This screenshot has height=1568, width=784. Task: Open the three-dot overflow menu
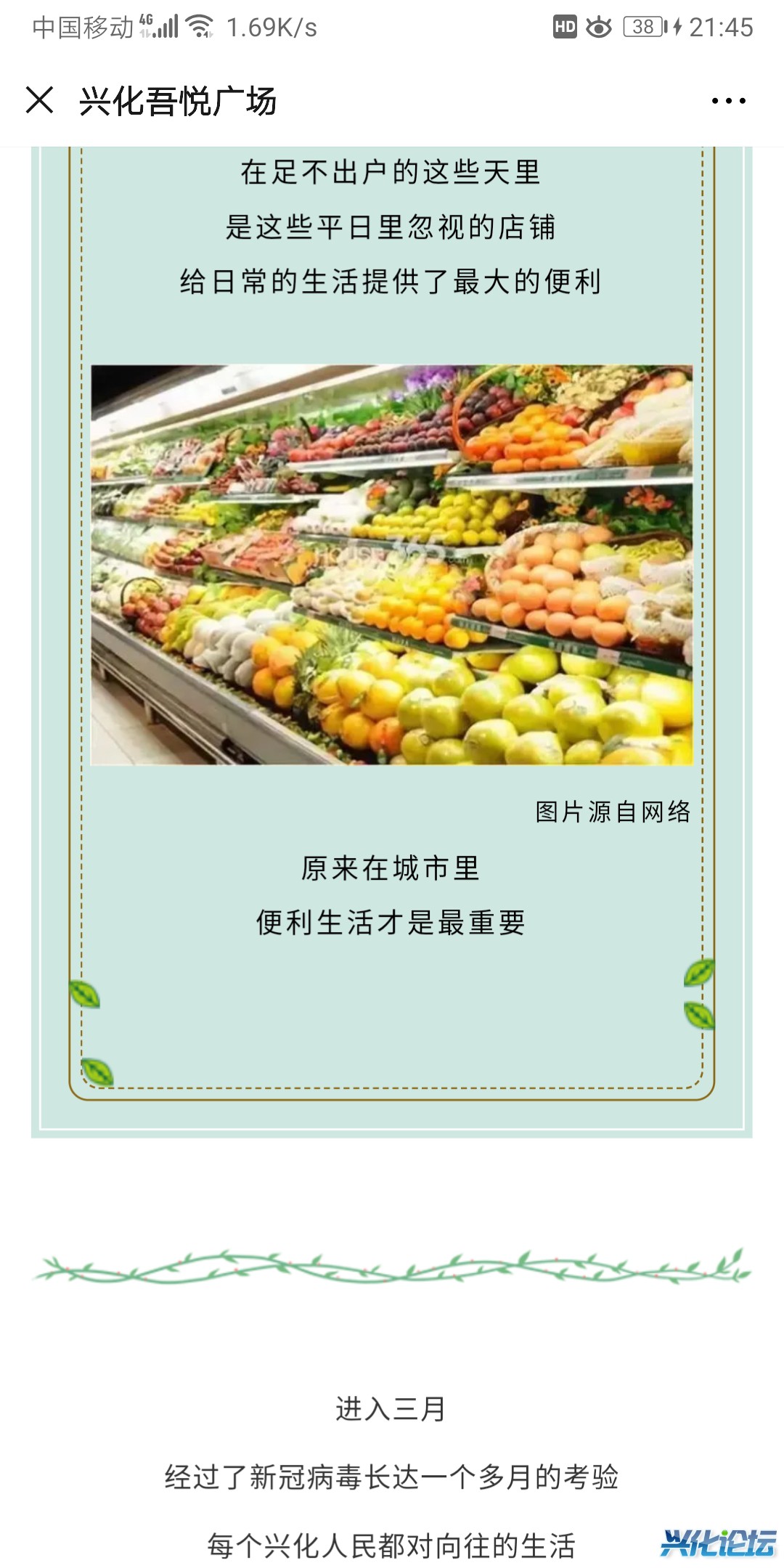(728, 101)
